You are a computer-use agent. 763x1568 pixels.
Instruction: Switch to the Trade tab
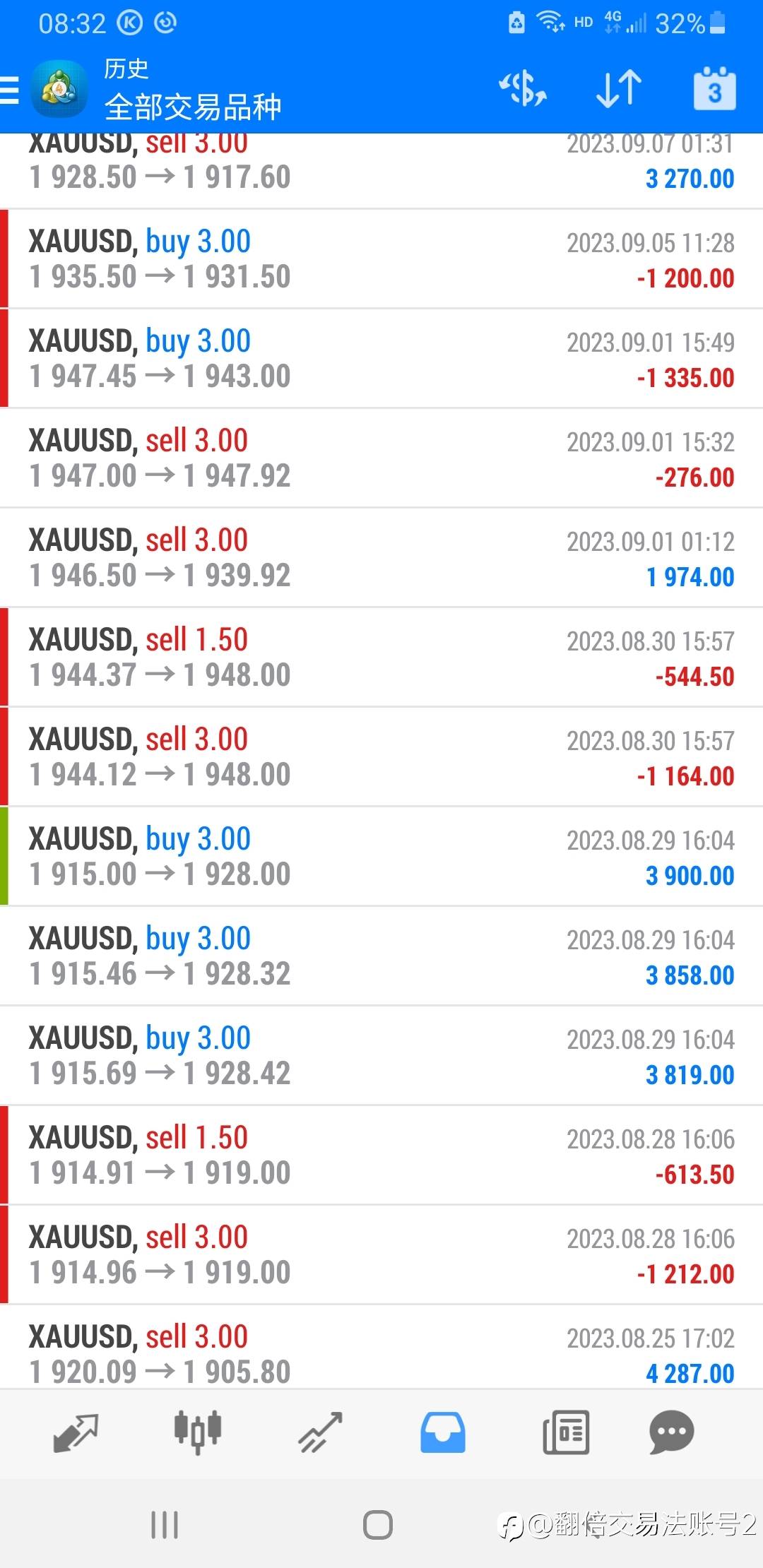[x=321, y=1433]
